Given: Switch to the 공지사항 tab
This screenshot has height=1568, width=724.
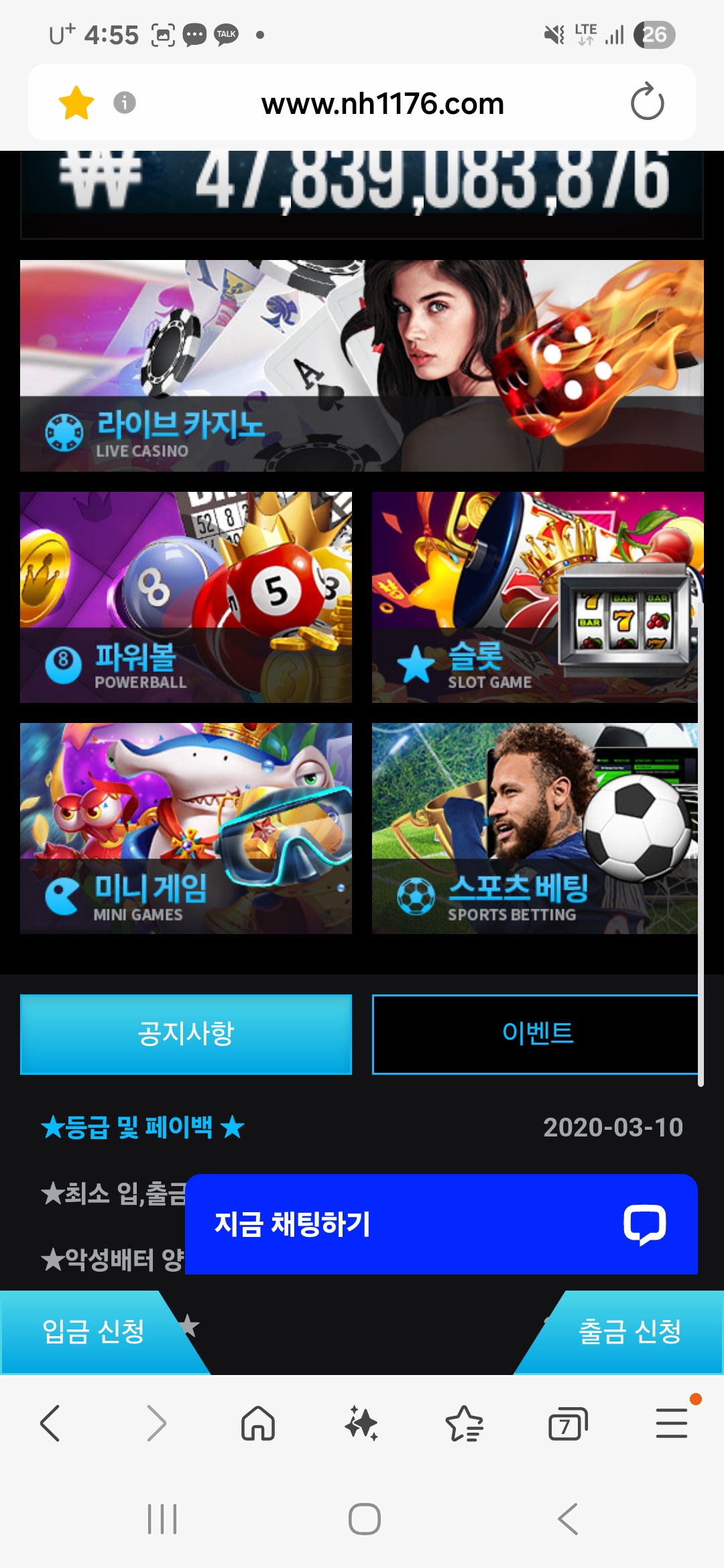Looking at the screenshot, I should point(186,1034).
